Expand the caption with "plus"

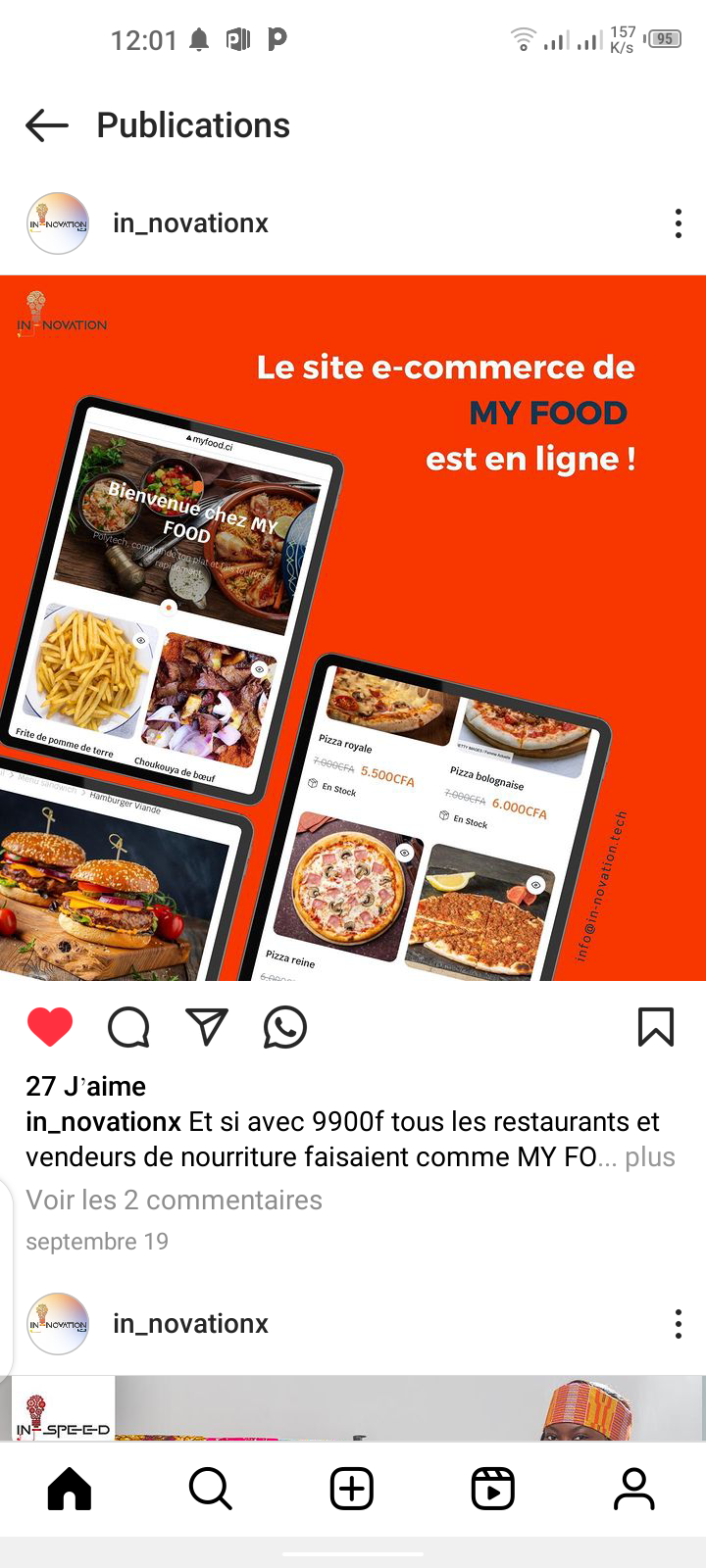click(649, 1157)
